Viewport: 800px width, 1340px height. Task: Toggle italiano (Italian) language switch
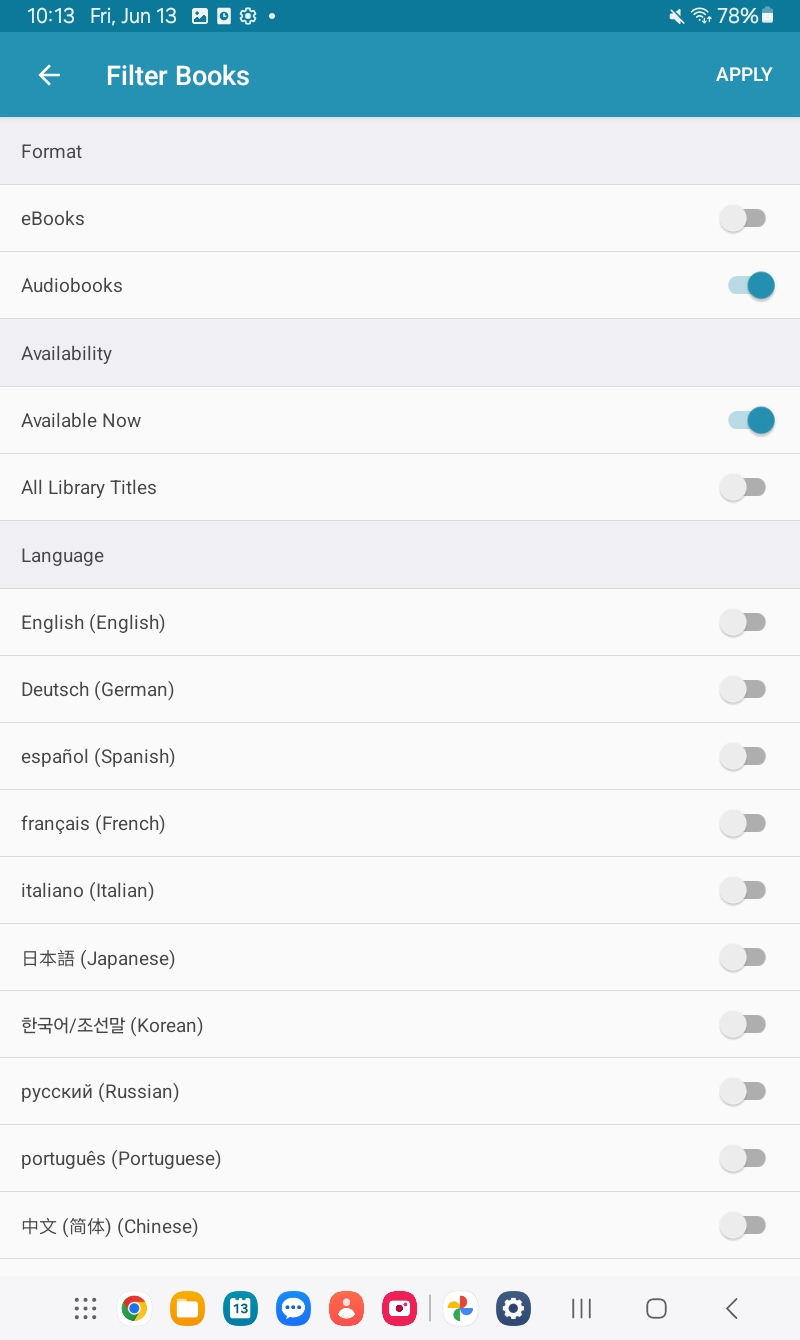tap(743, 890)
